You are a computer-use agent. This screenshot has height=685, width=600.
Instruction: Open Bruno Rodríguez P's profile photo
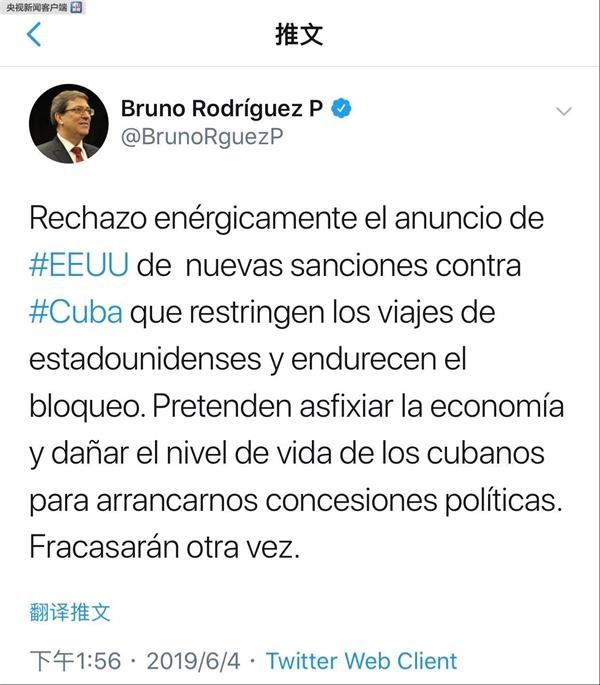[68, 123]
